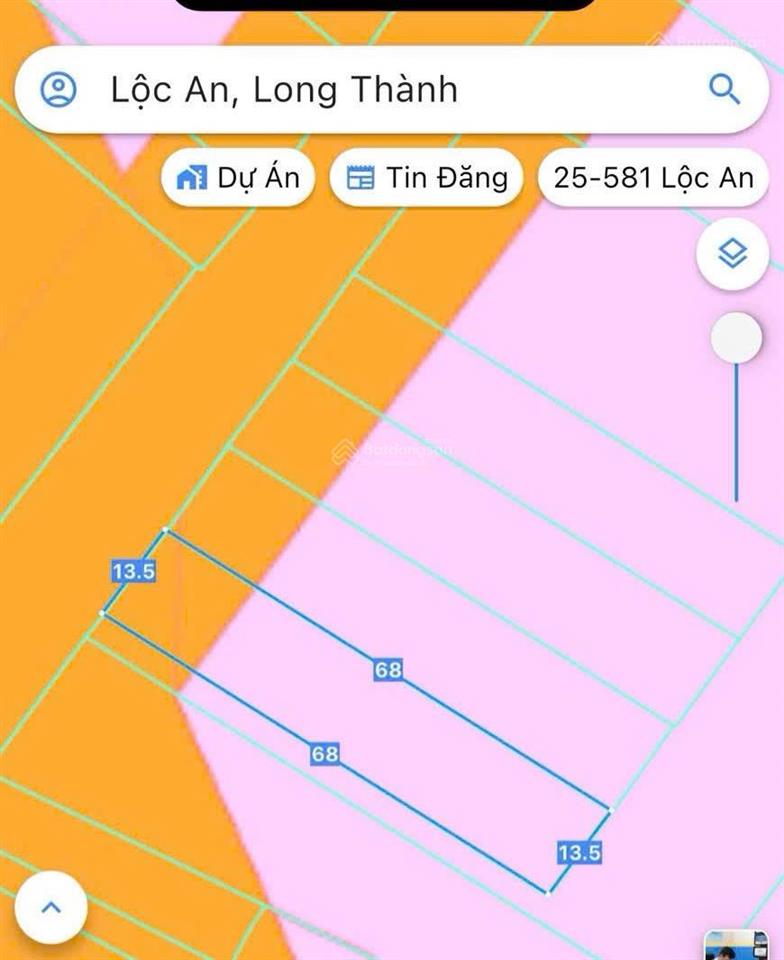Screen dimensions: 784x960
Task: Open the small thumbnail at bottom corner
Action: tap(737, 945)
